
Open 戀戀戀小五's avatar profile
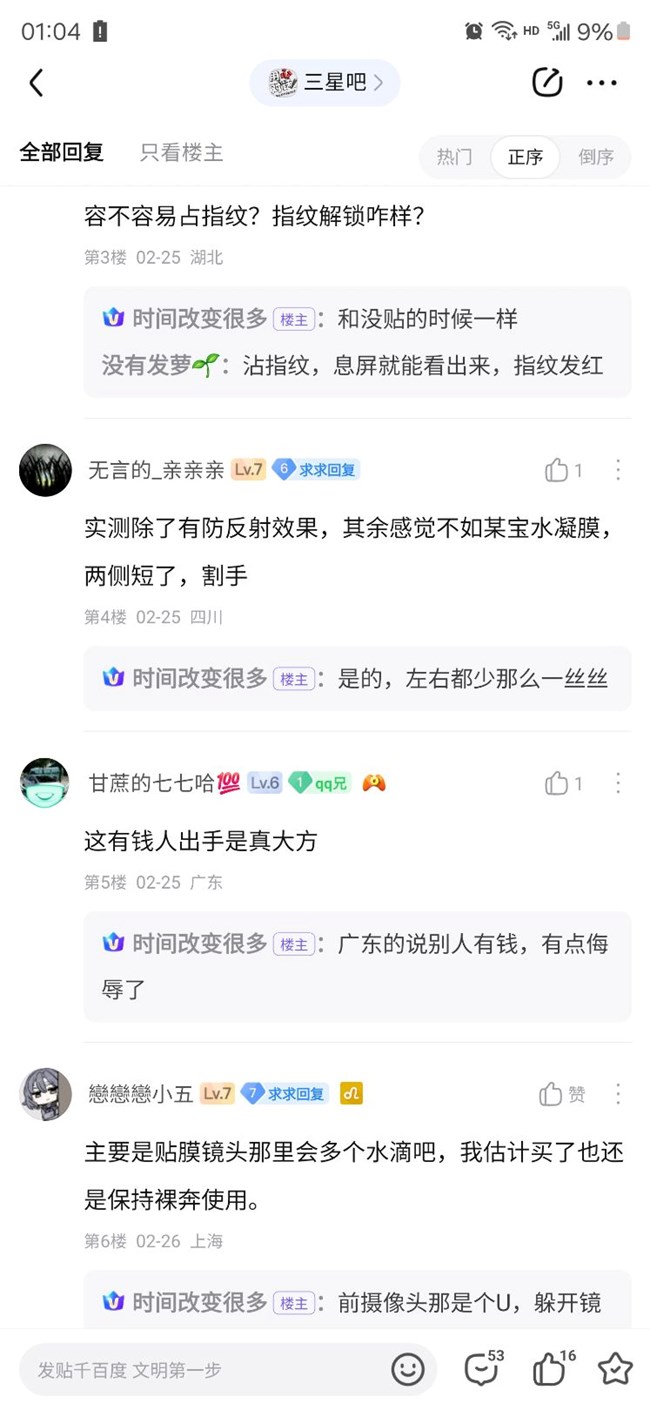tap(45, 1094)
